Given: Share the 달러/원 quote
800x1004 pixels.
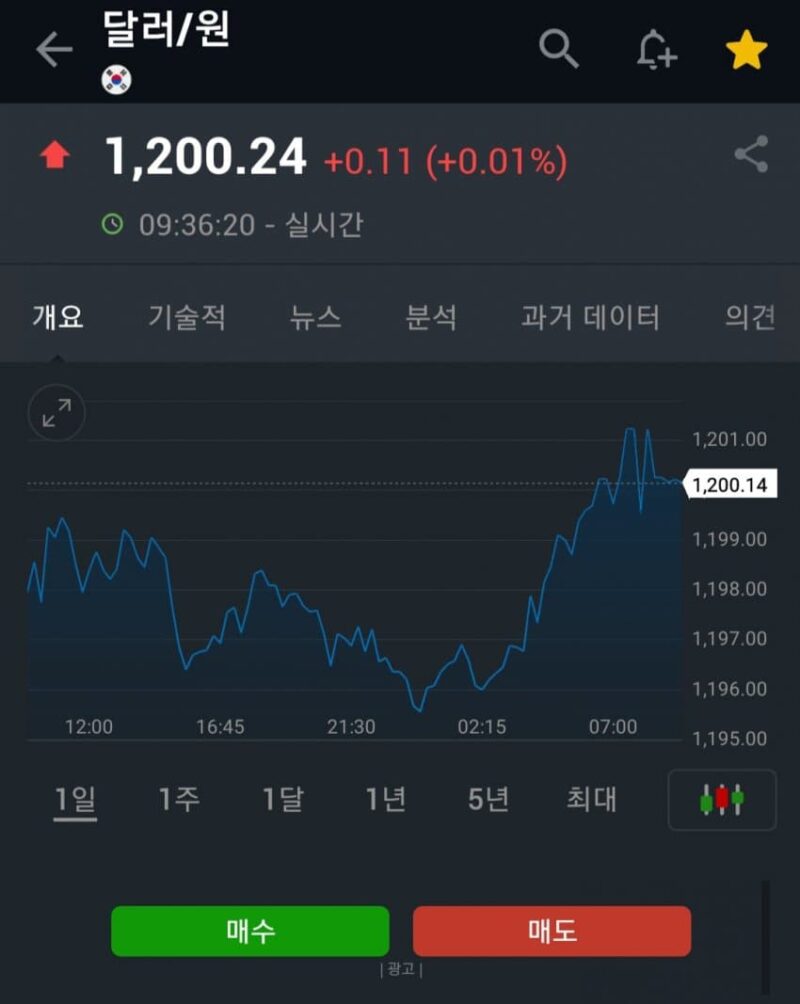Looking at the screenshot, I should tap(751, 155).
